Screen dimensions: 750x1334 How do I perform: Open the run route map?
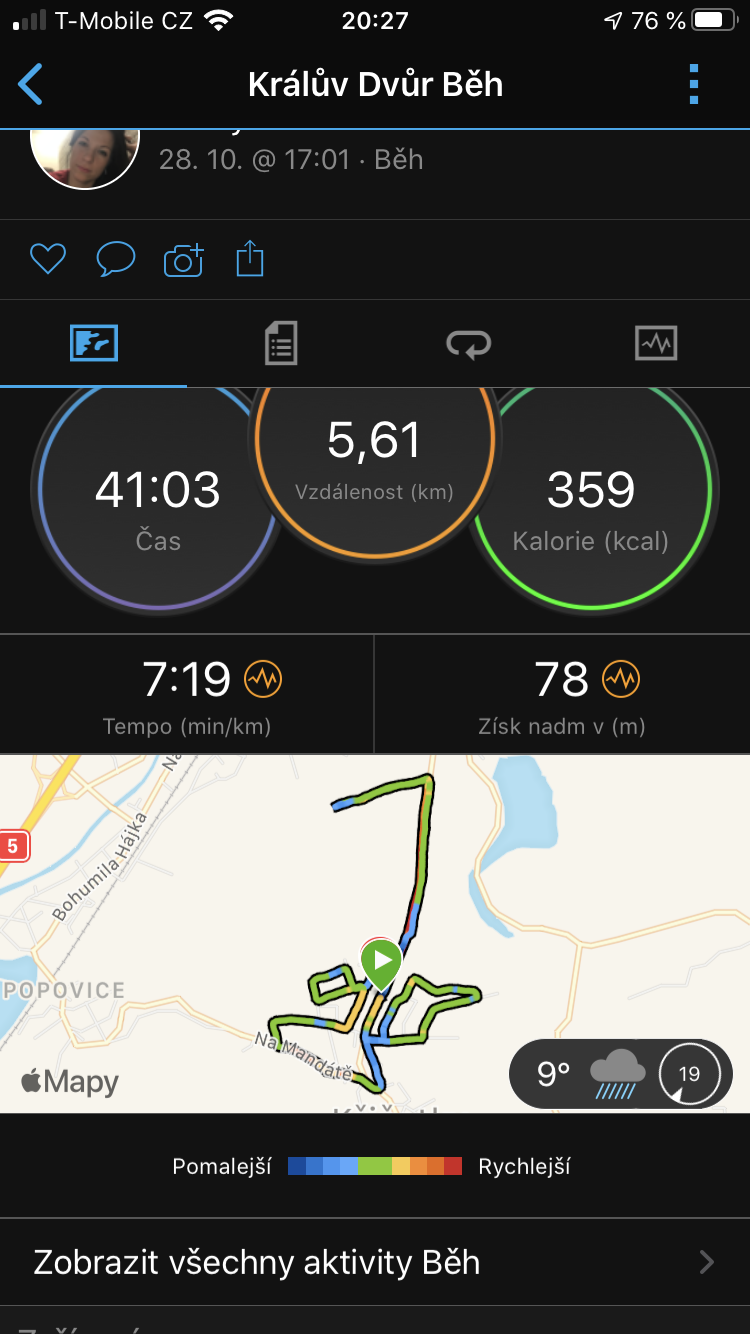point(375,933)
